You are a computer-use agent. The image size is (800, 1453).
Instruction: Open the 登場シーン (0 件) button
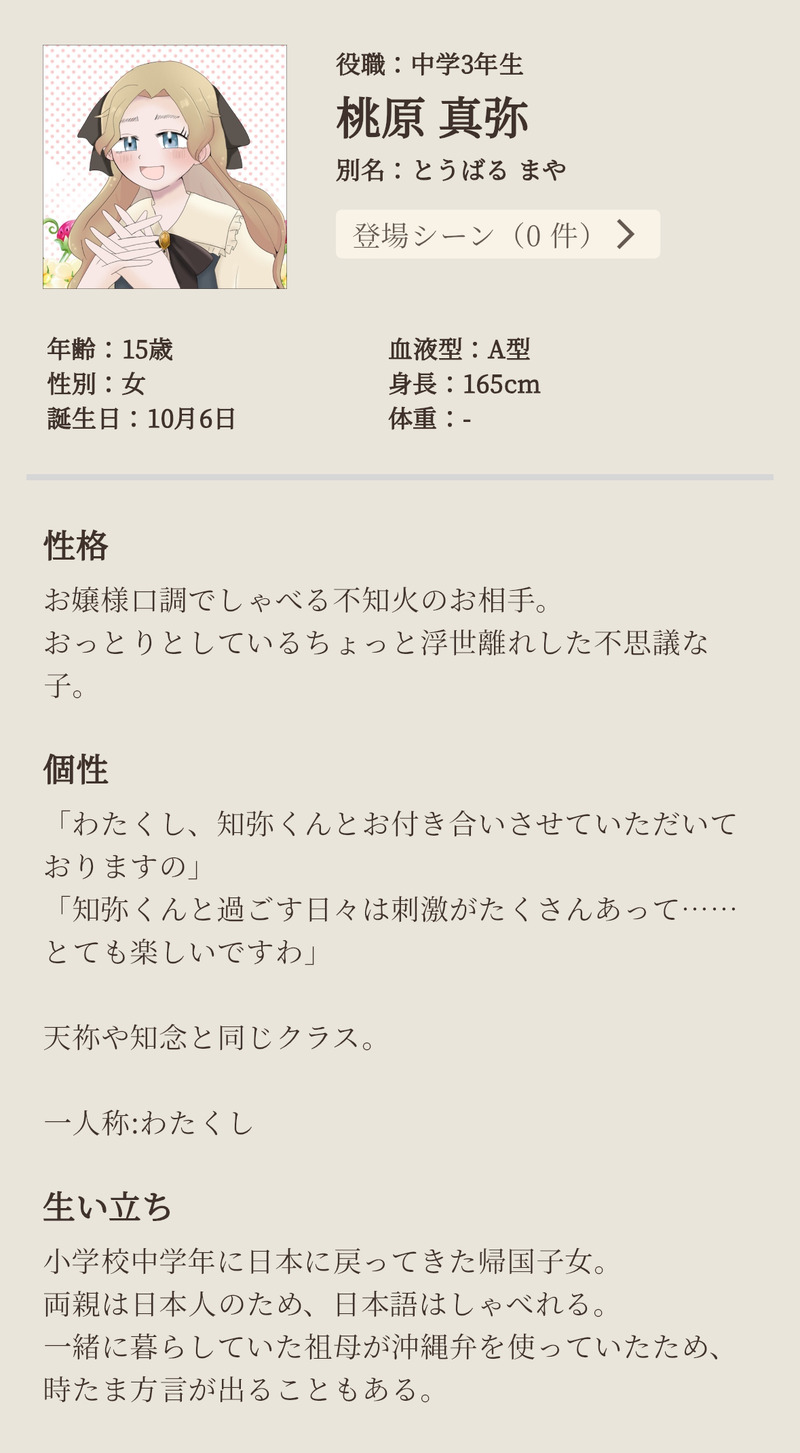pos(497,235)
